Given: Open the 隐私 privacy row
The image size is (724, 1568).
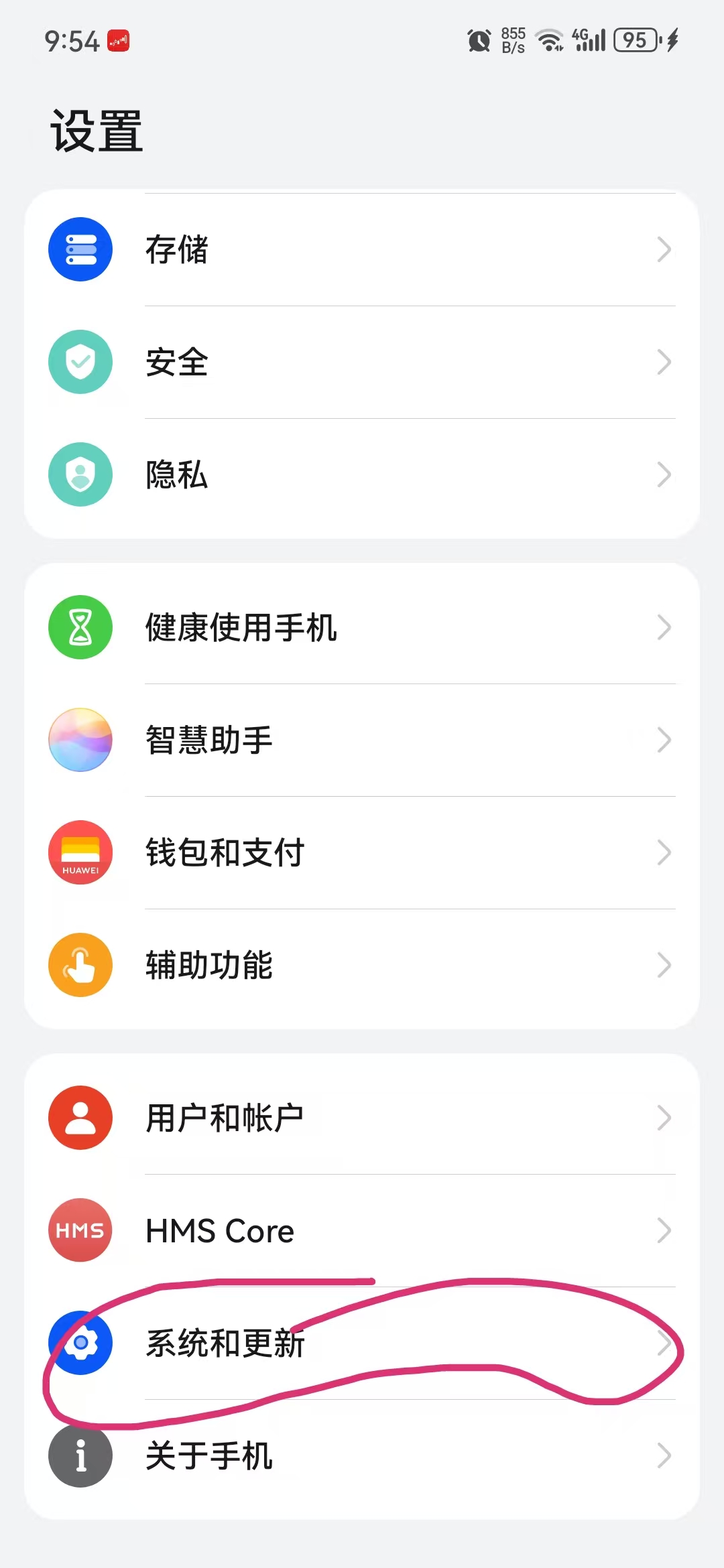Looking at the screenshot, I should (362, 474).
